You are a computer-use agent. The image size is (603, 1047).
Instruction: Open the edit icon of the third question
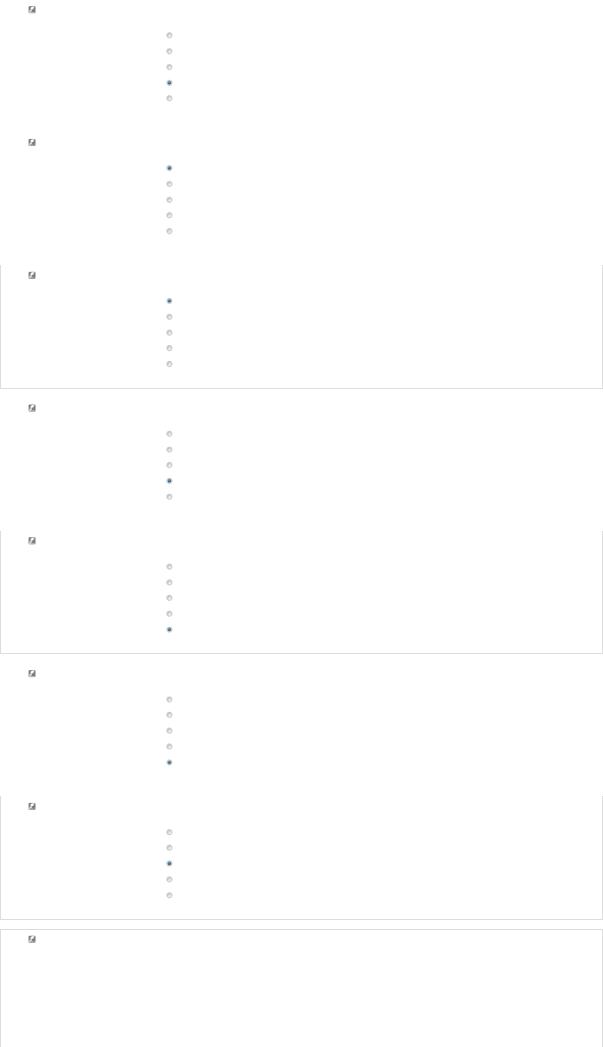(x=32, y=275)
